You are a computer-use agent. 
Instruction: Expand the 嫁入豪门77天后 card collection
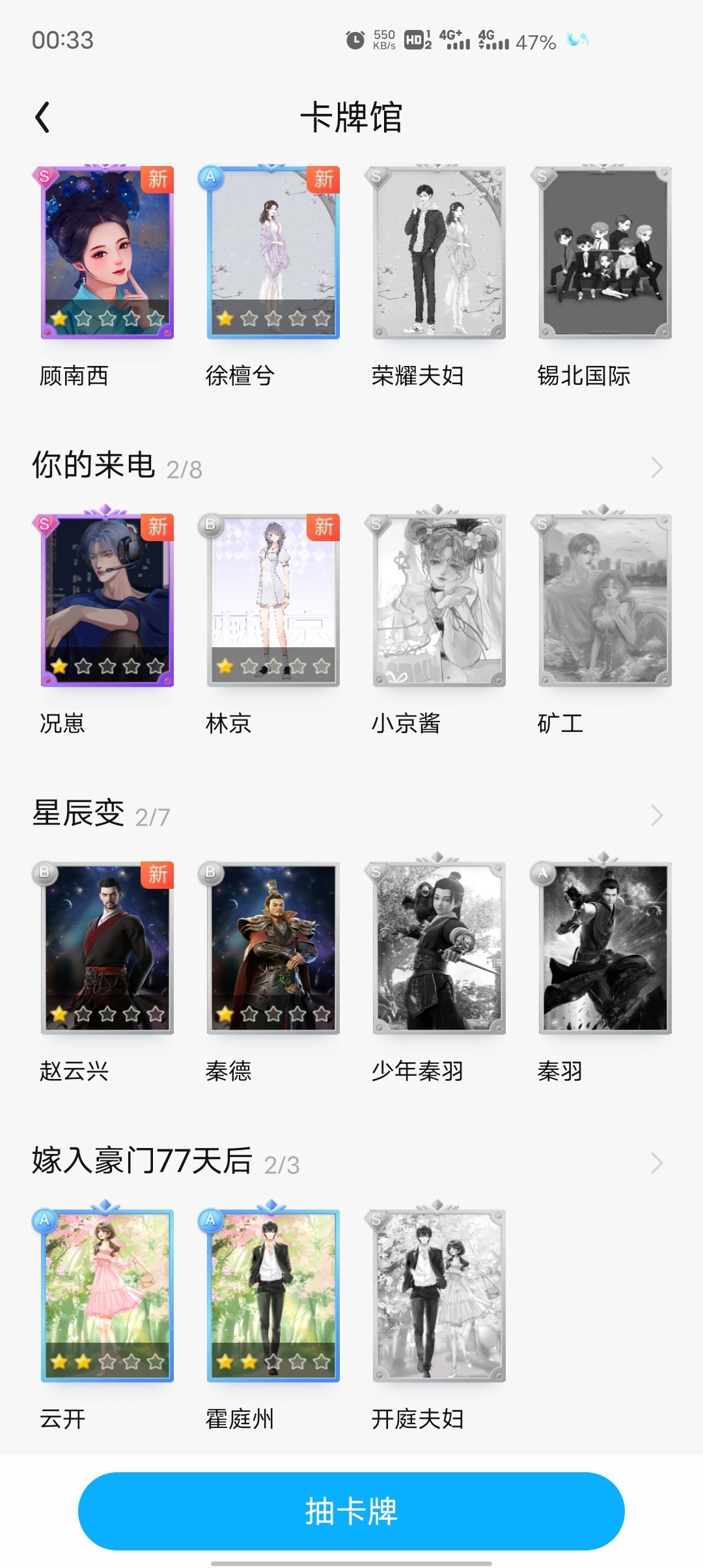click(x=656, y=1163)
